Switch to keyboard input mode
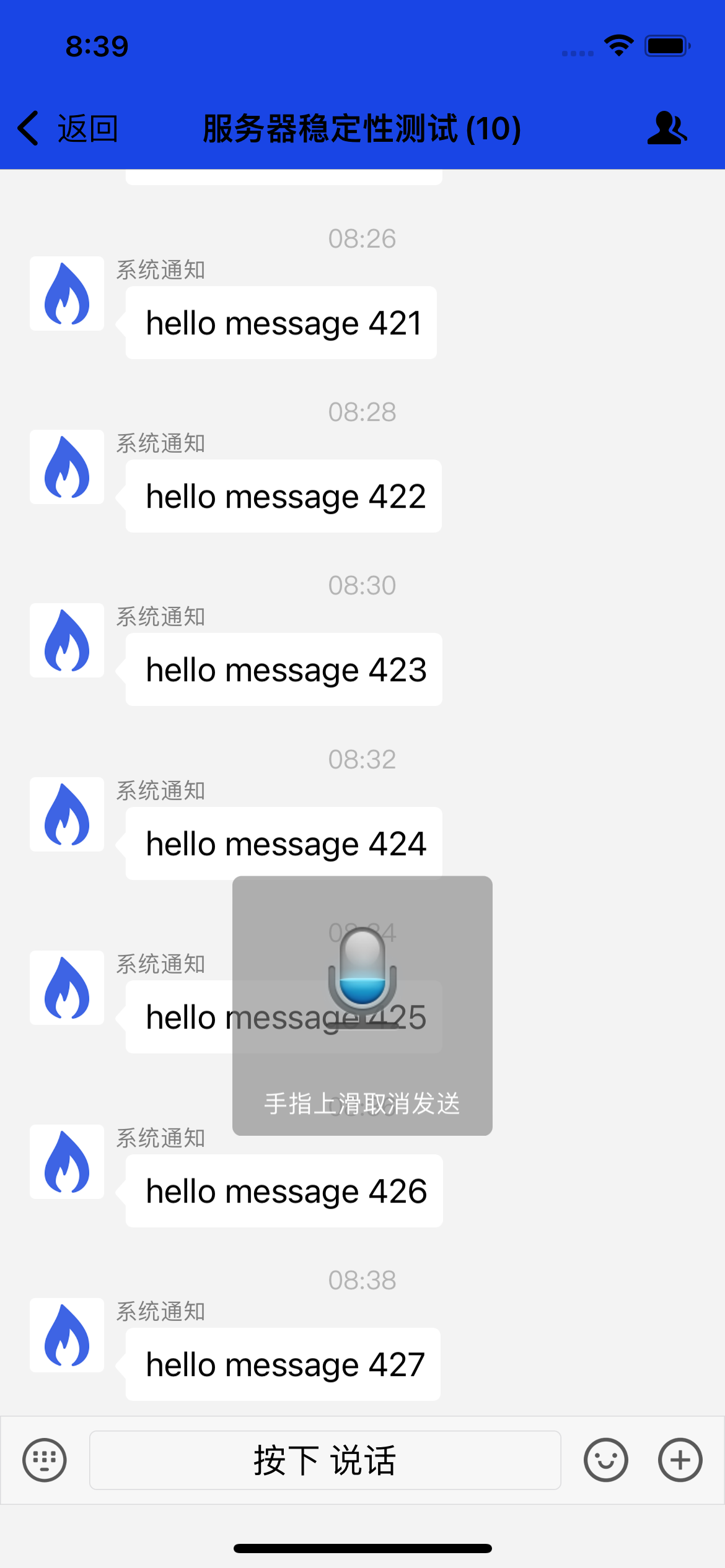 (x=45, y=1460)
